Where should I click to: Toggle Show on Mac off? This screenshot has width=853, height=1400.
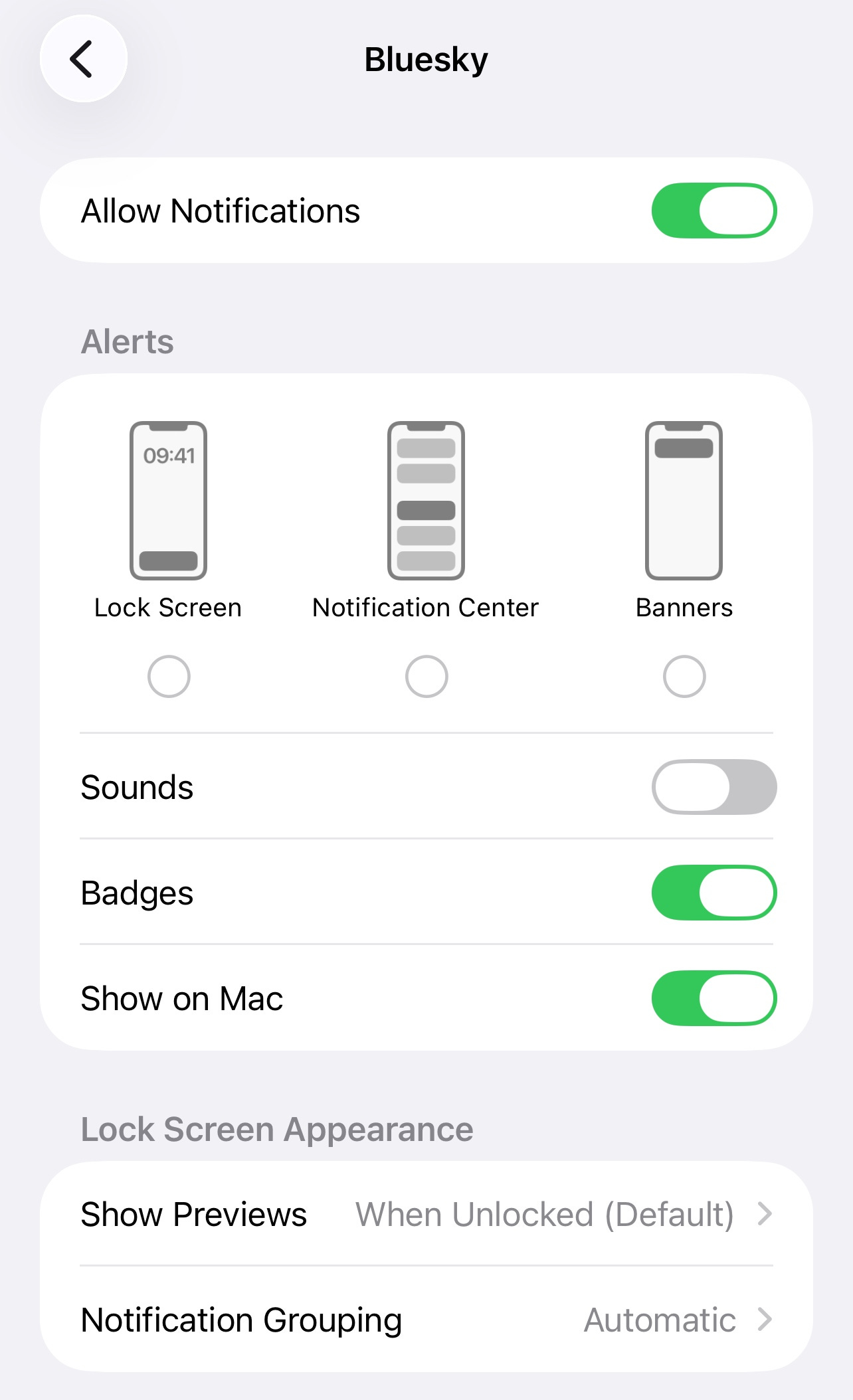coord(714,998)
